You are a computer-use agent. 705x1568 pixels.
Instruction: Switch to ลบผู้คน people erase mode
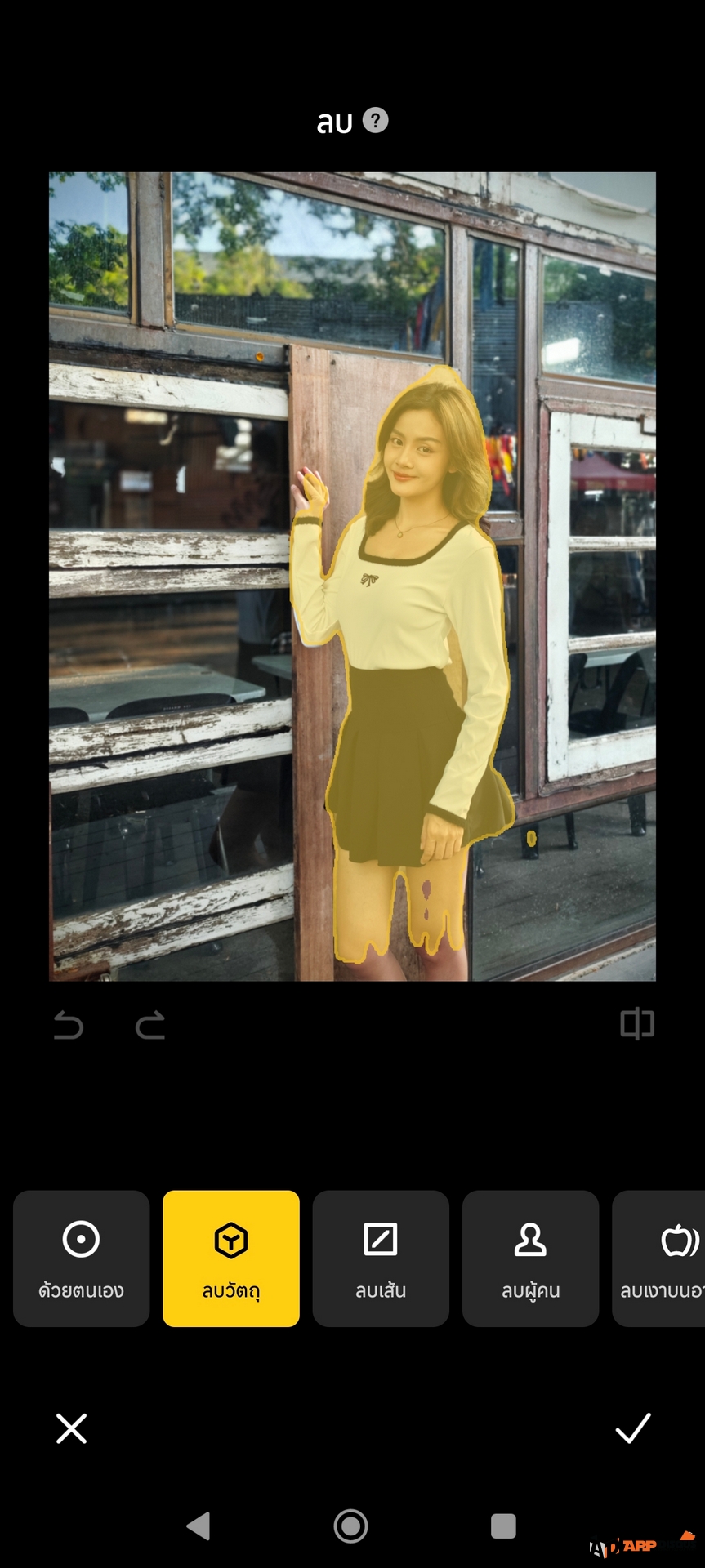coord(530,1258)
